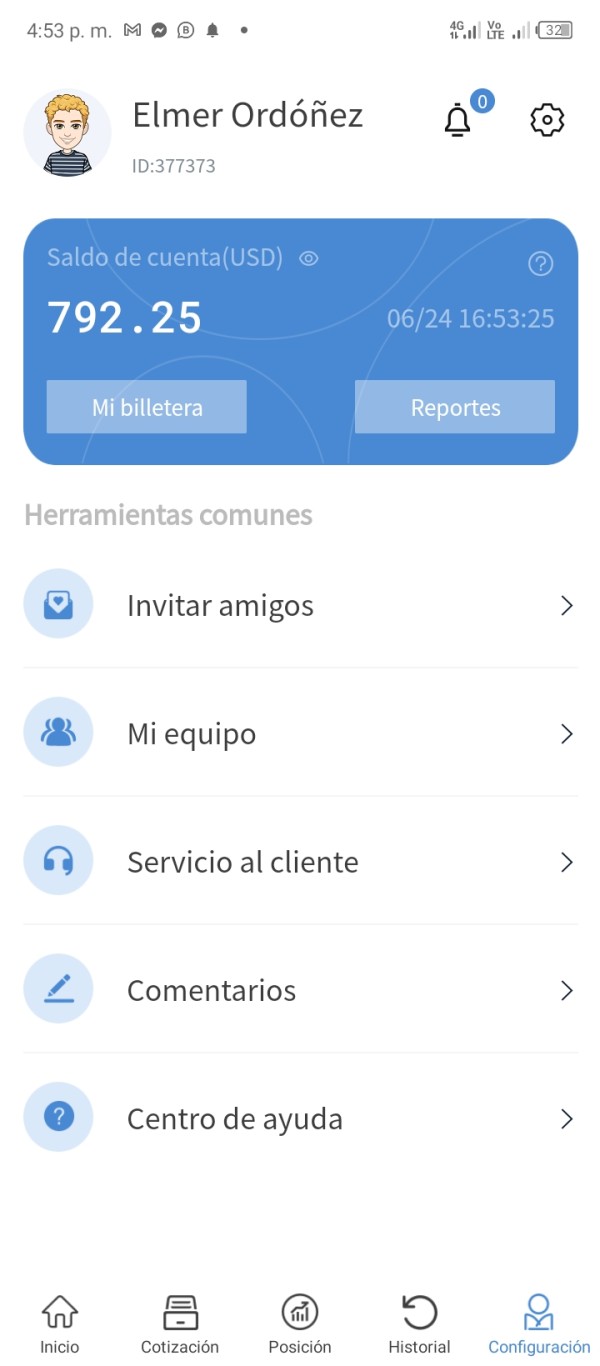The image size is (600, 1366).
Task: Open the settings gear icon
Action: (547, 120)
